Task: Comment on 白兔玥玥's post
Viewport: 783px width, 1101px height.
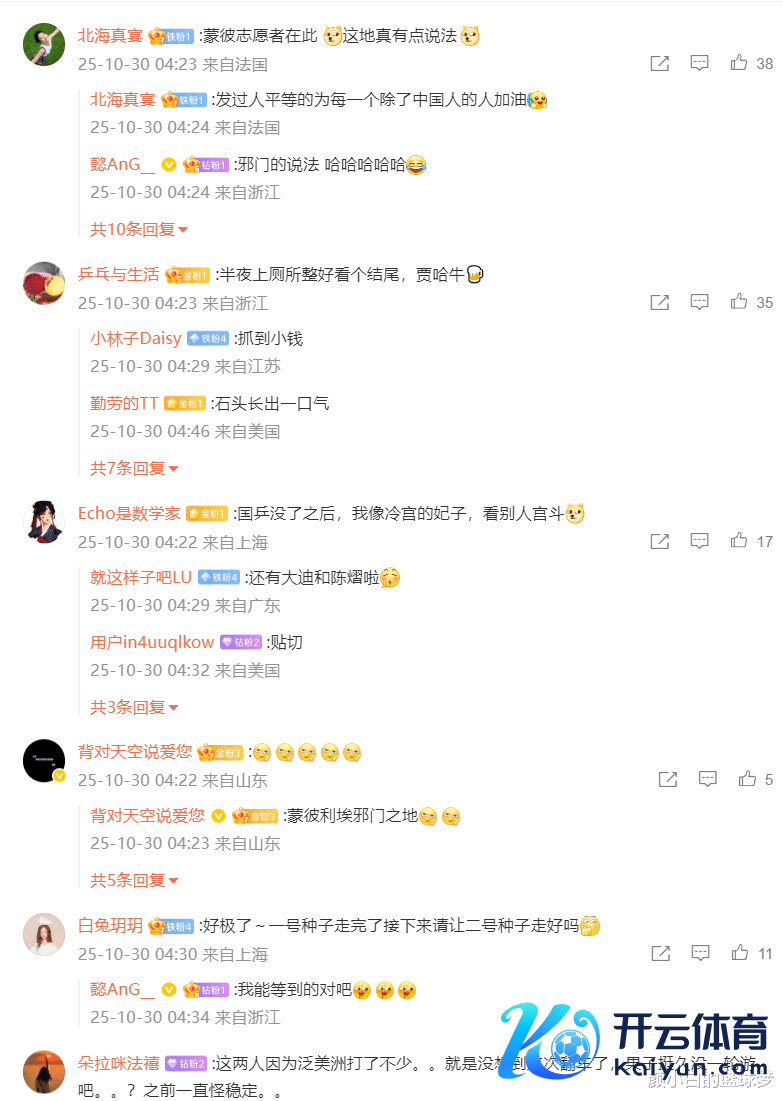Action: pyautogui.click(x=699, y=953)
